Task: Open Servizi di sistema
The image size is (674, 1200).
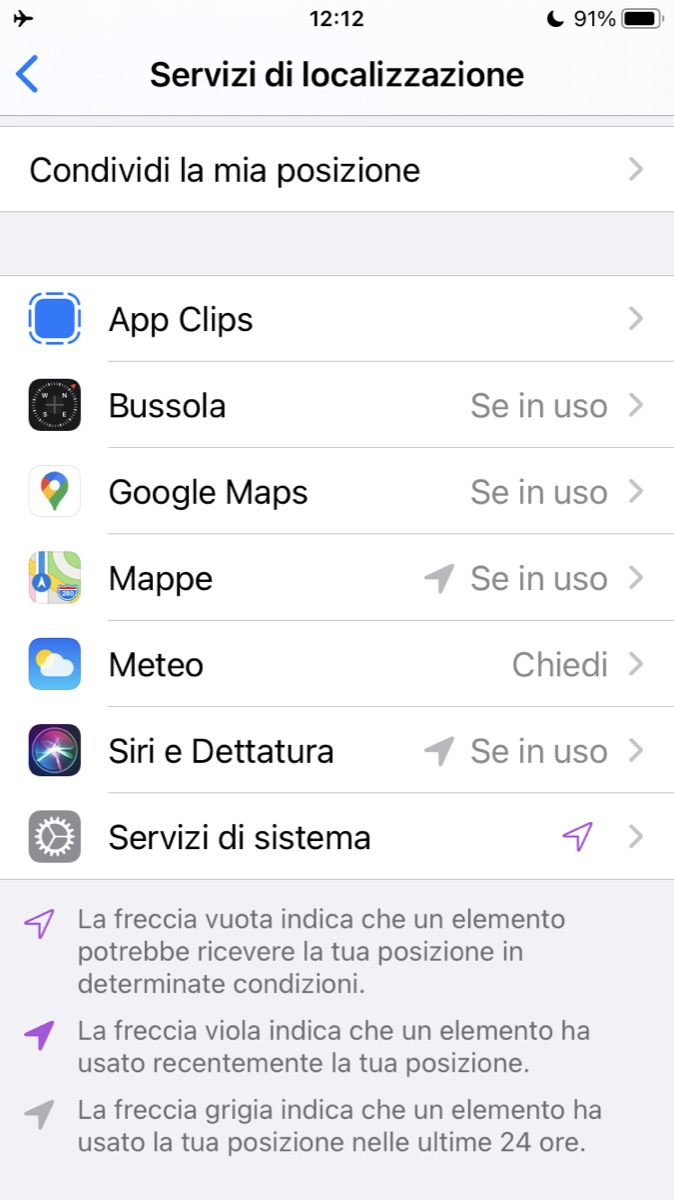Action: click(336, 837)
